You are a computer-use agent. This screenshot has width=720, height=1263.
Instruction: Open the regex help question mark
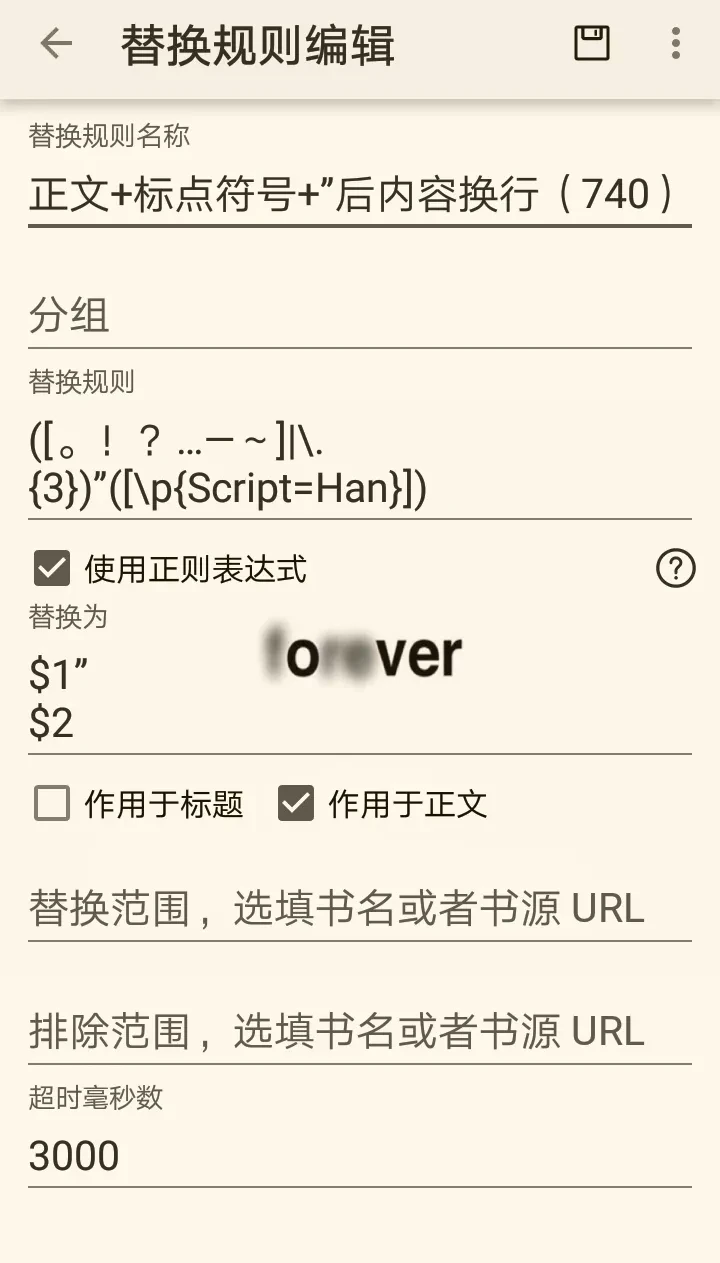tap(675, 569)
